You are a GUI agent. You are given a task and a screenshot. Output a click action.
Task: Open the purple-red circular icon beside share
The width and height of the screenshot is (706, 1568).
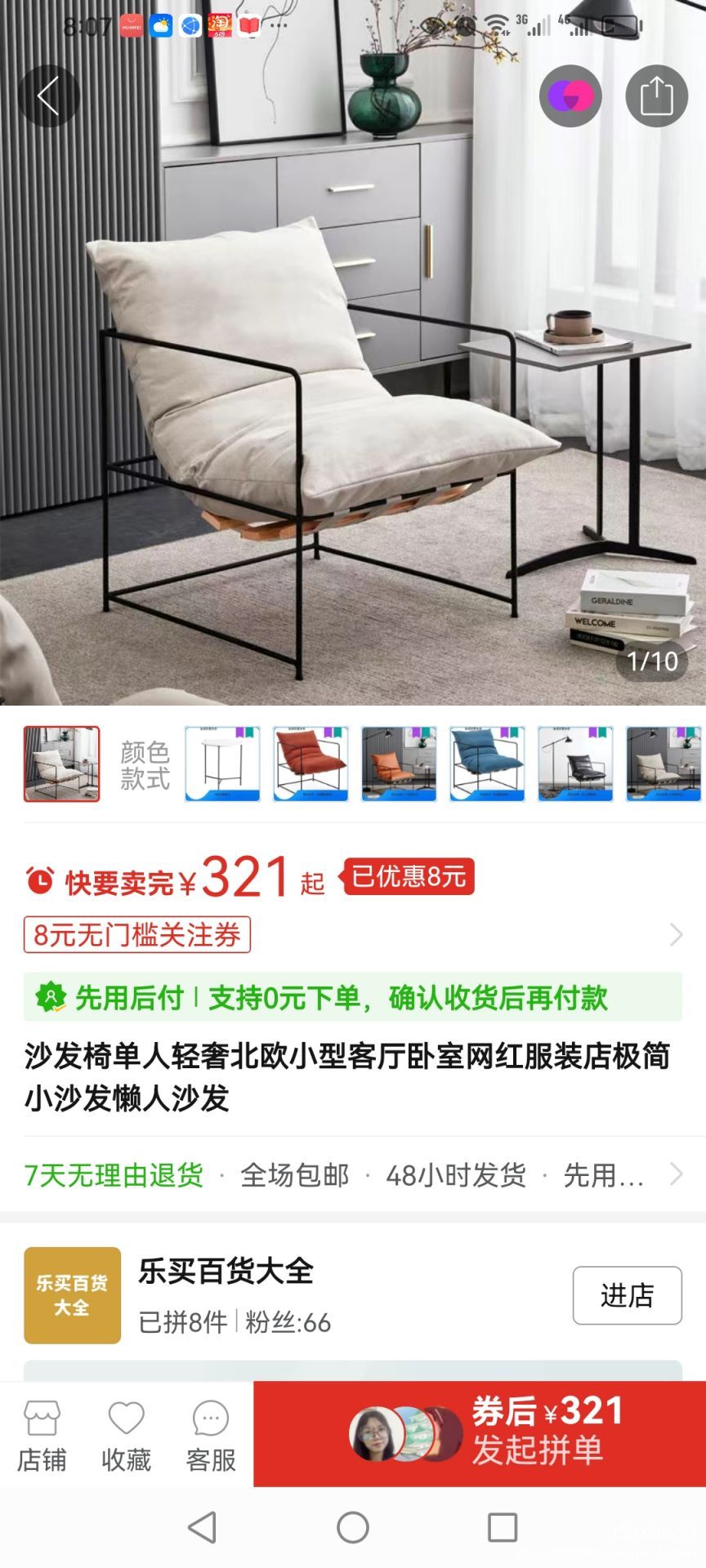(570, 96)
